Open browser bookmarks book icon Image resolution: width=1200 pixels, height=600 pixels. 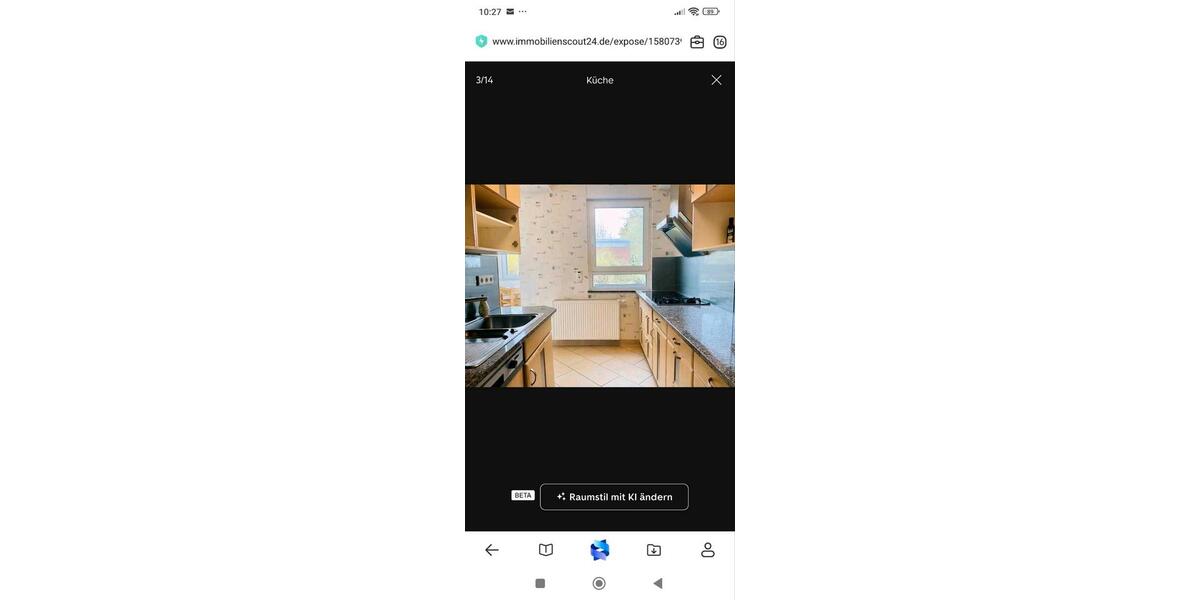point(546,550)
